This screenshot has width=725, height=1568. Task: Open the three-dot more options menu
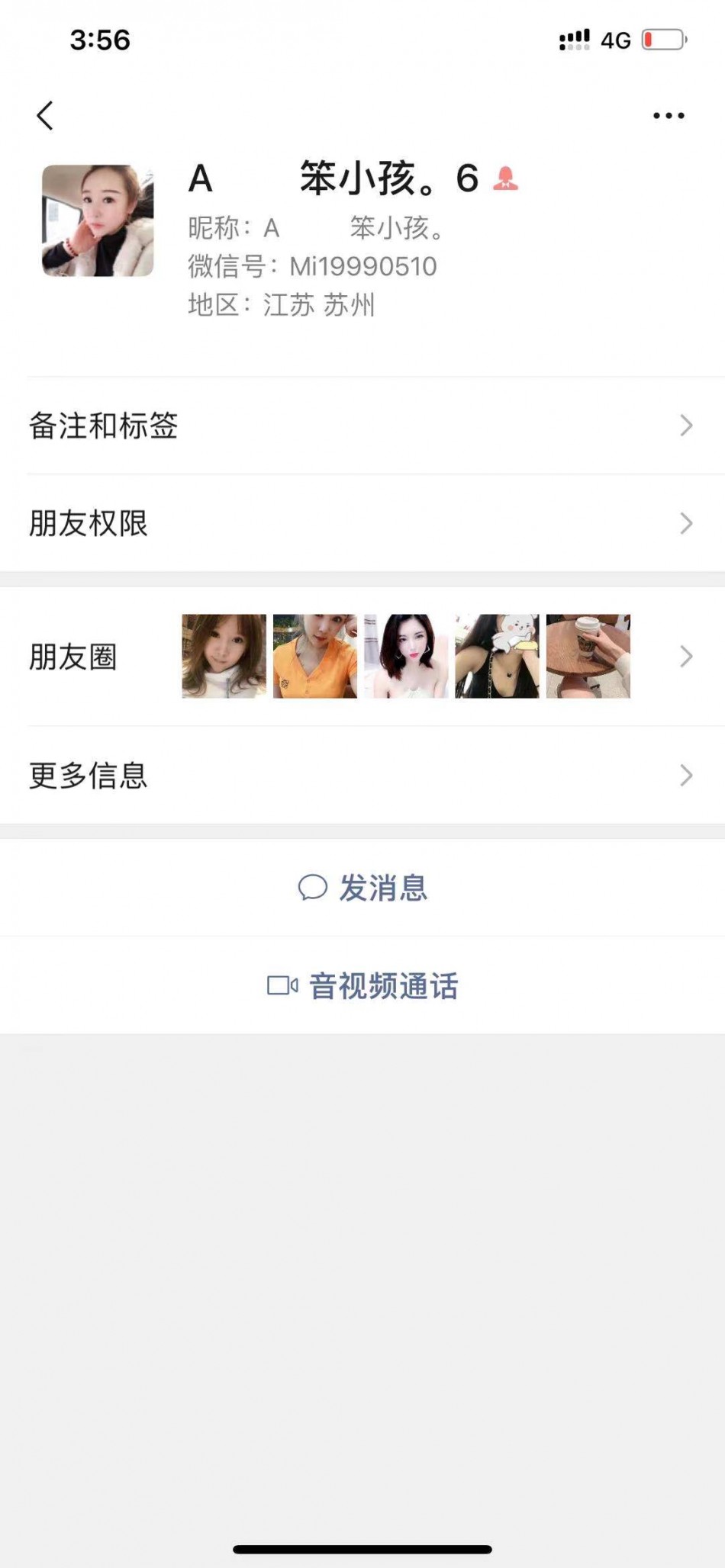[x=669, y=116]
